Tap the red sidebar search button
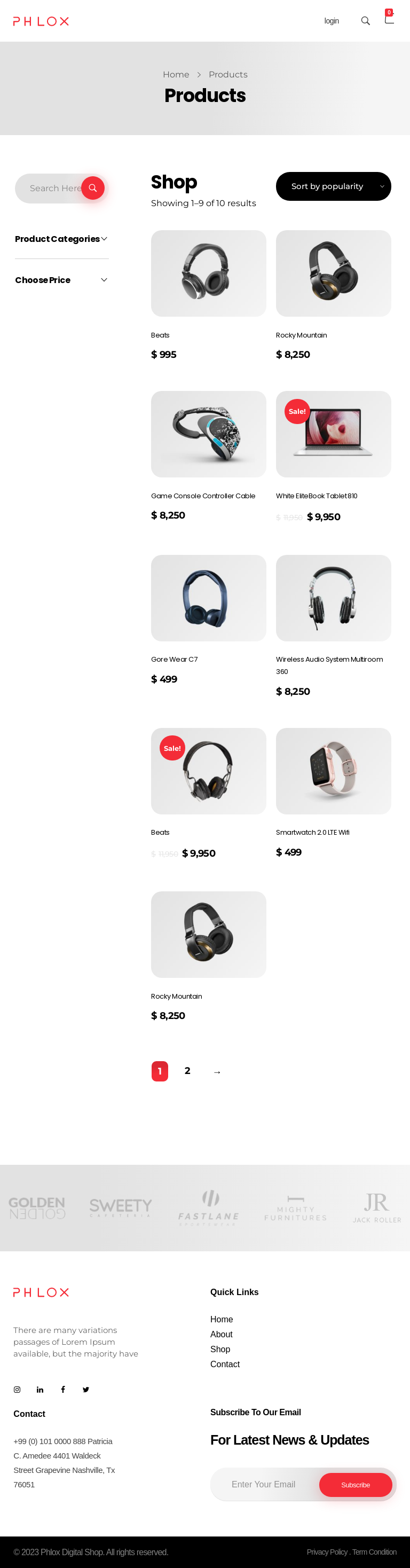410x1568 pixels. (92, 188)
